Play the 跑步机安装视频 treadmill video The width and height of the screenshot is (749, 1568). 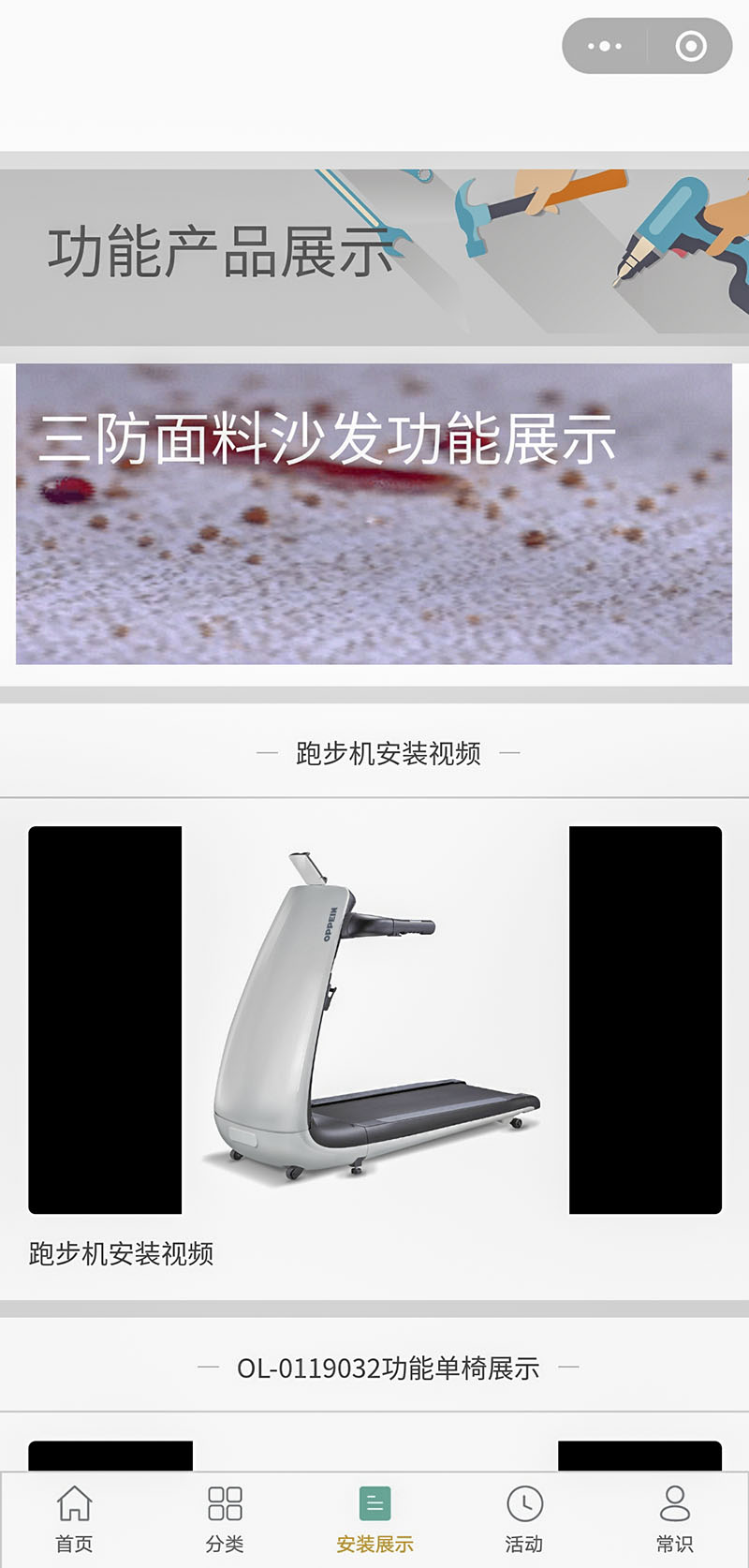pos(374,1019)
